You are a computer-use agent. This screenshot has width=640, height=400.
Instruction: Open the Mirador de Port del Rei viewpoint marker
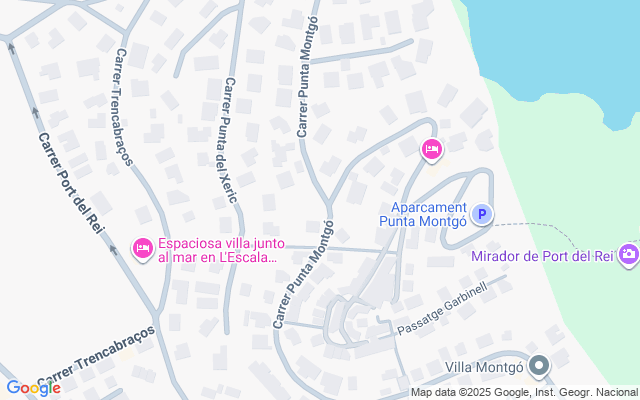(628, 254)
